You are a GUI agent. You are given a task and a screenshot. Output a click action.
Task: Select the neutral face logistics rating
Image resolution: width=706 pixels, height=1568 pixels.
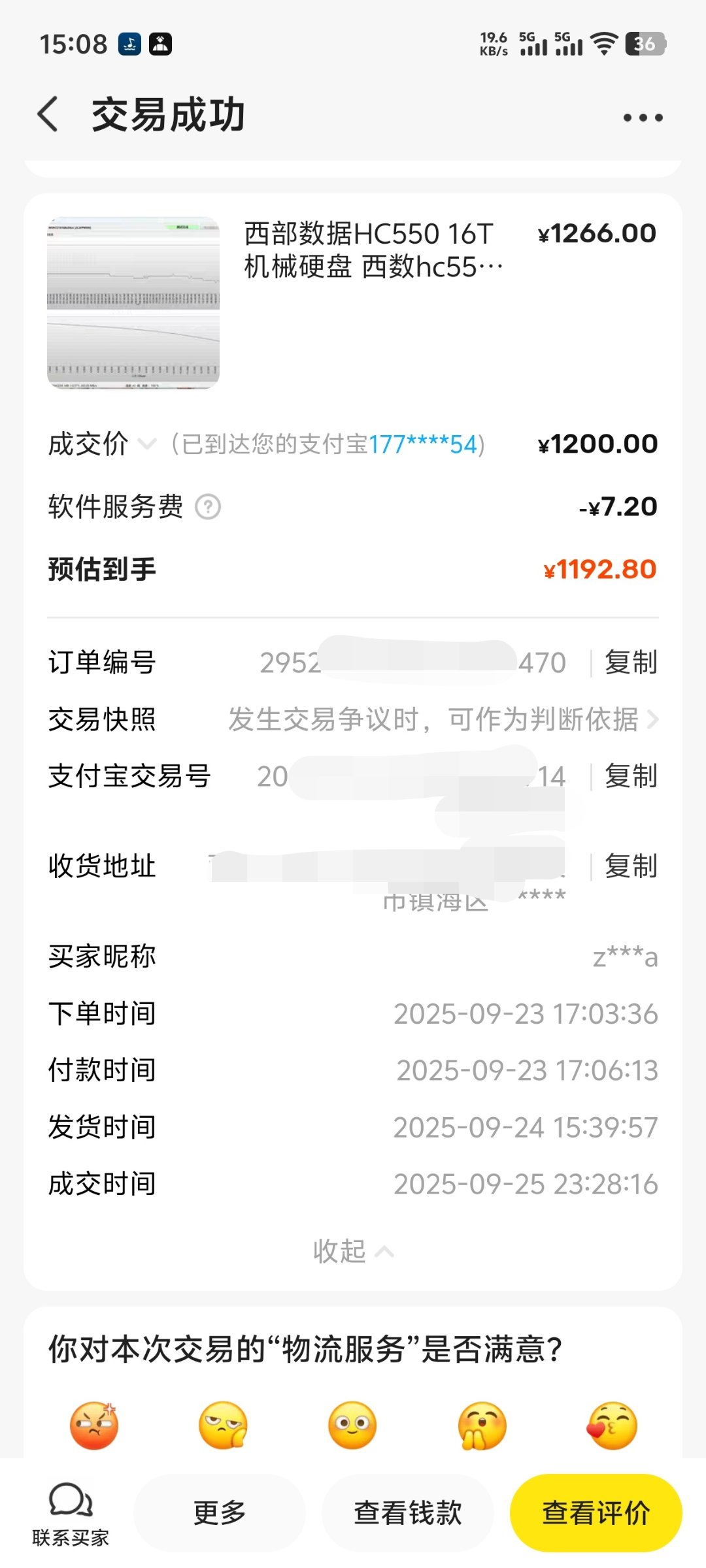pyautogui.click(x=352, y=1426)
